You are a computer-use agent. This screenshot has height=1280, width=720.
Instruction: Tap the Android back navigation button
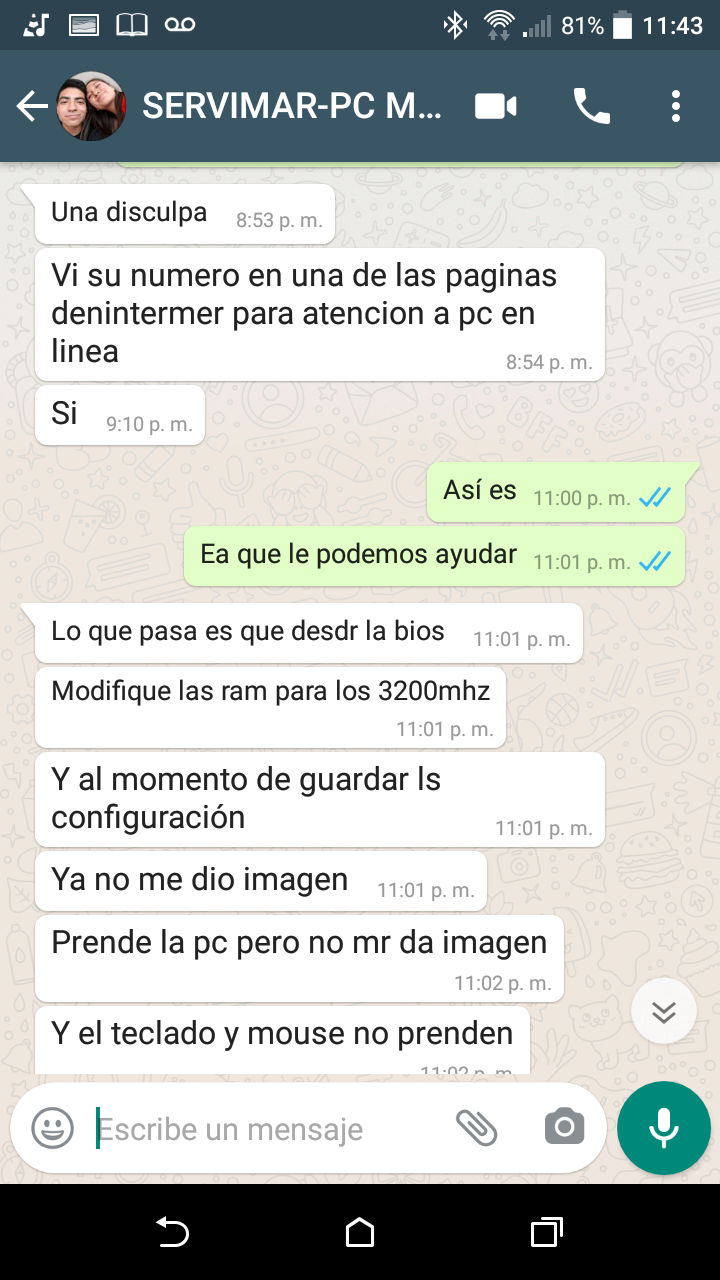click(174, 1233)
